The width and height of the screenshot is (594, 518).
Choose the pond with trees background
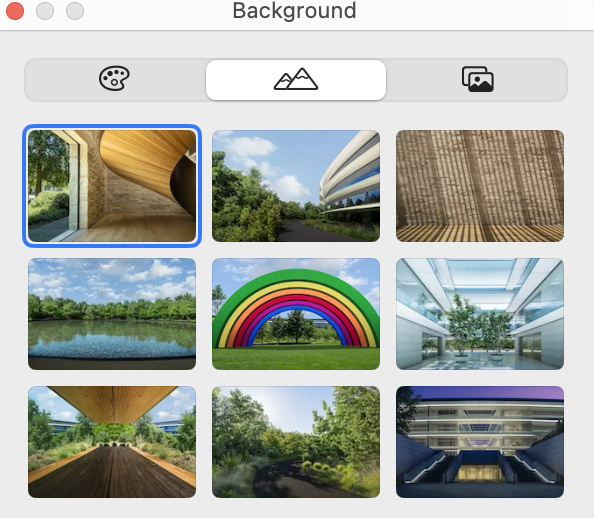click(112, 314)
